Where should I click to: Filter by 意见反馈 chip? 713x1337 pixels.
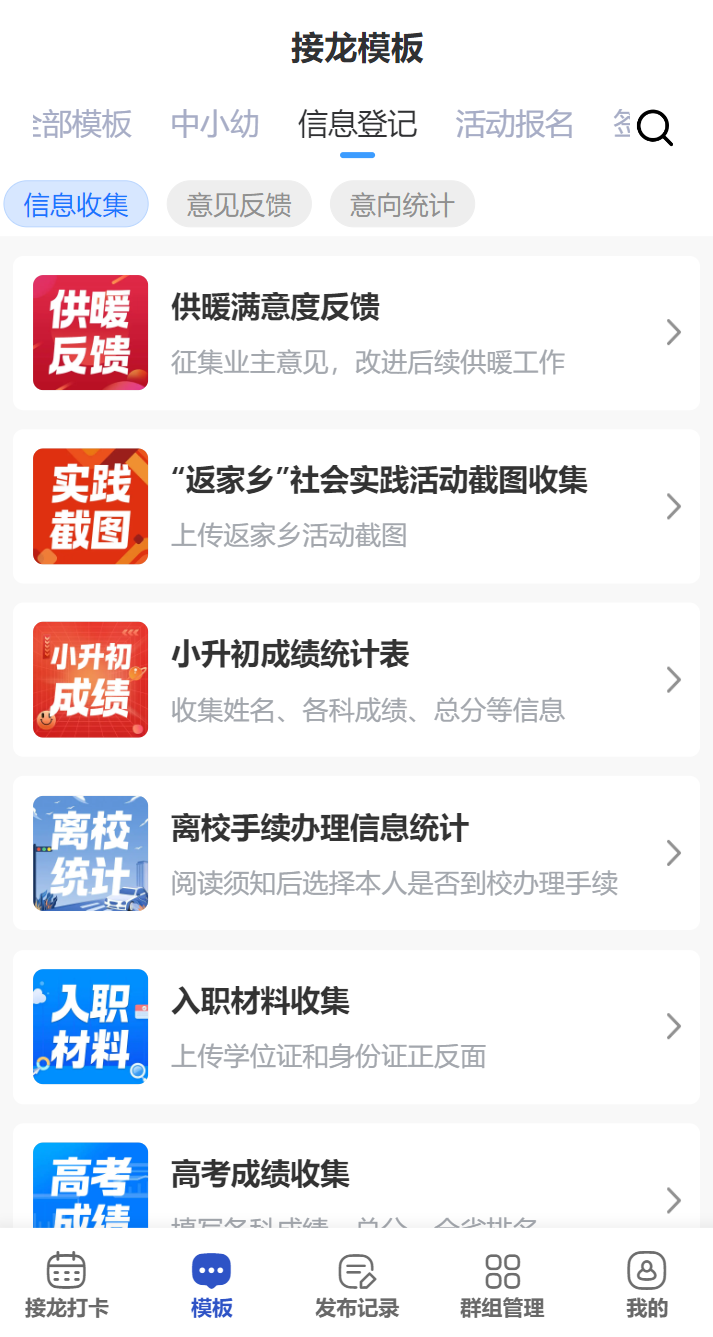coord(239,205)
